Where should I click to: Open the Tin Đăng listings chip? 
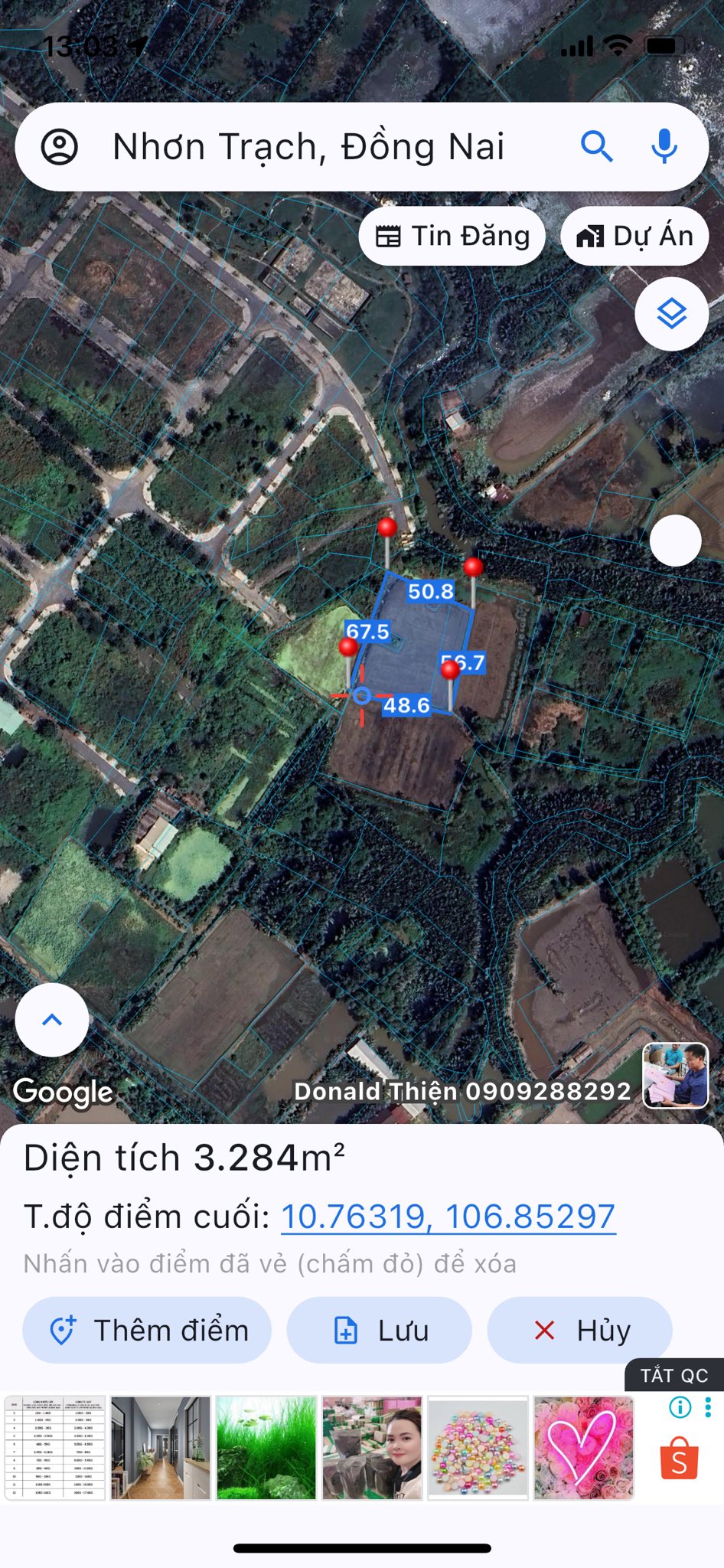pos(452,236)
